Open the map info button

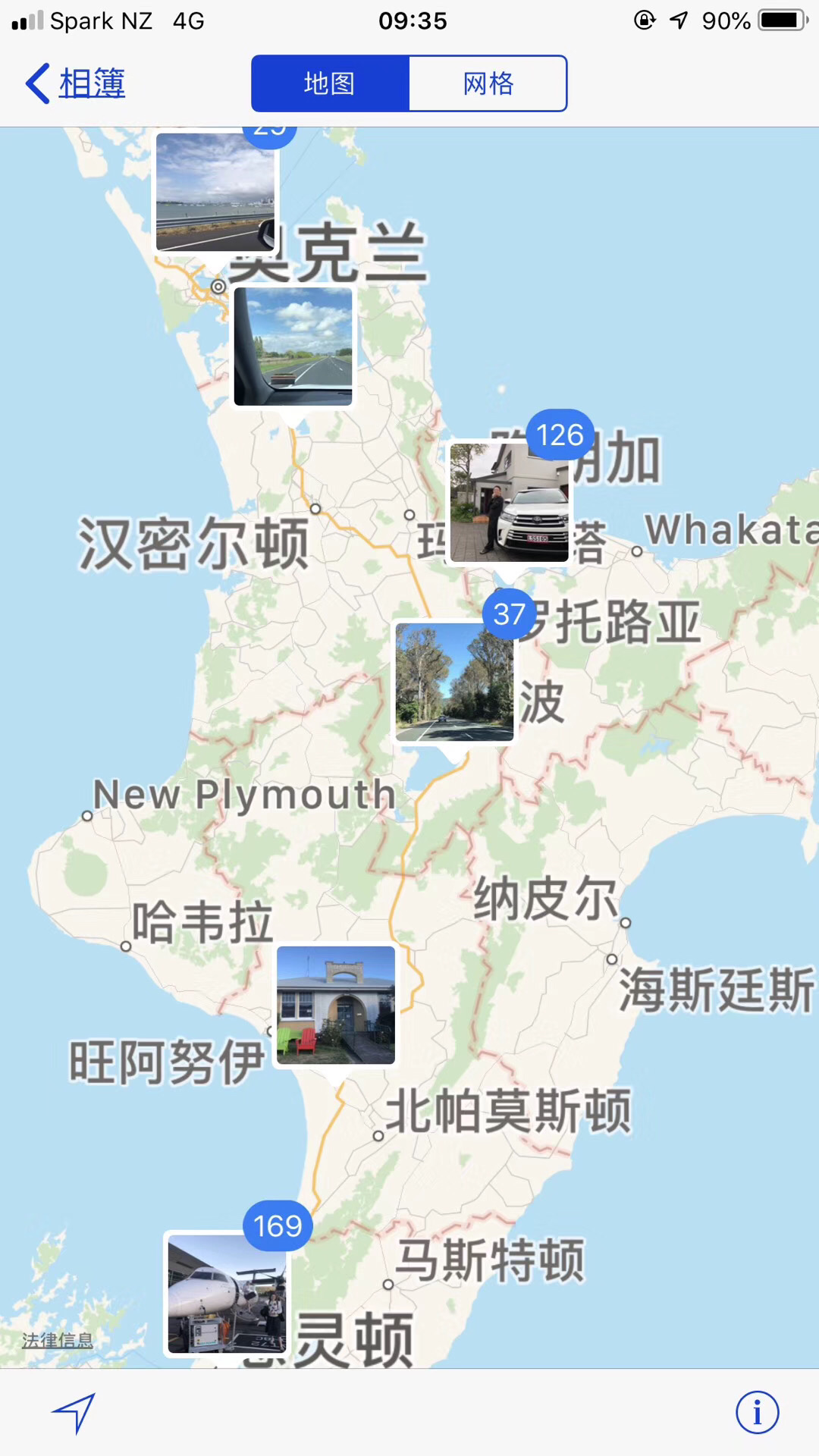pos(757,1413)
